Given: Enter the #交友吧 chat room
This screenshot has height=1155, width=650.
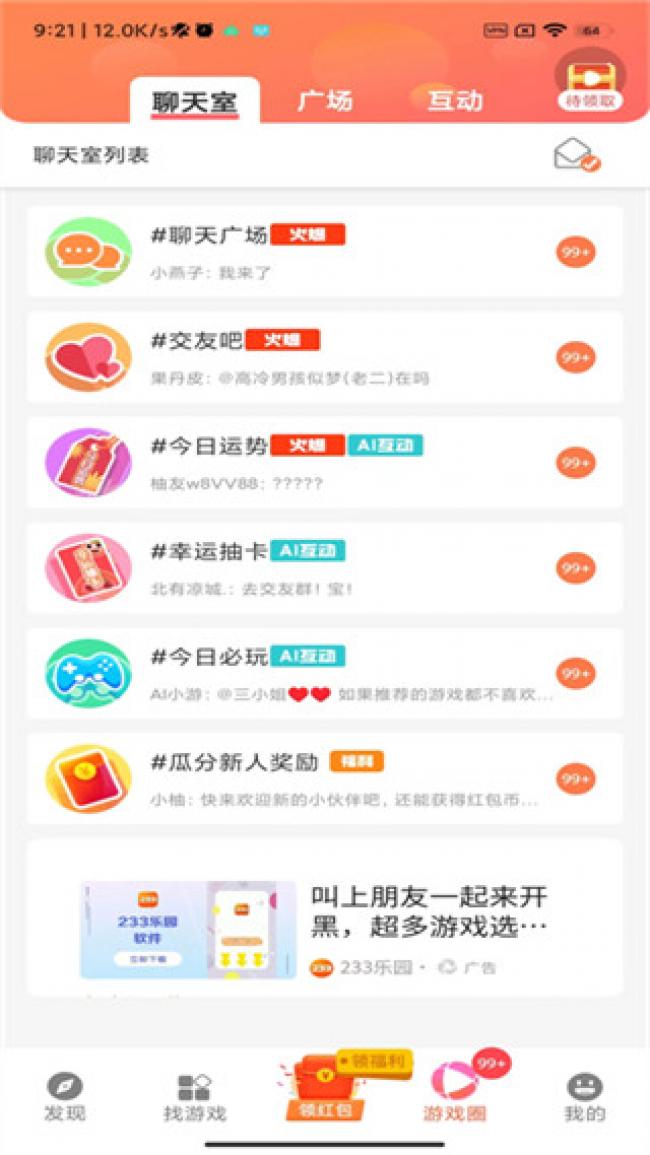Looking at the screenshot, I should [x=324, y=357].
